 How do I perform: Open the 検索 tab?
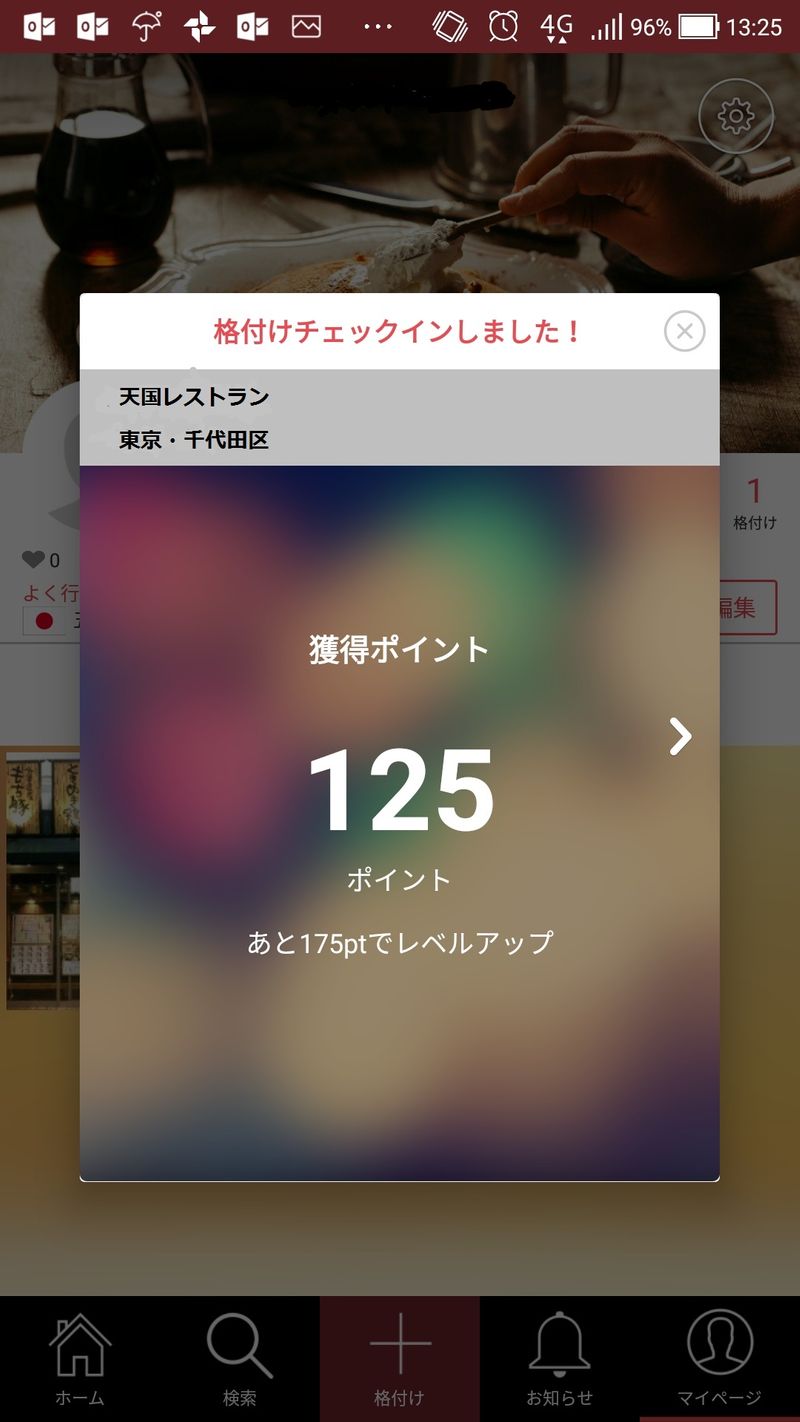pyautogui.click(x=240, y=1358)
